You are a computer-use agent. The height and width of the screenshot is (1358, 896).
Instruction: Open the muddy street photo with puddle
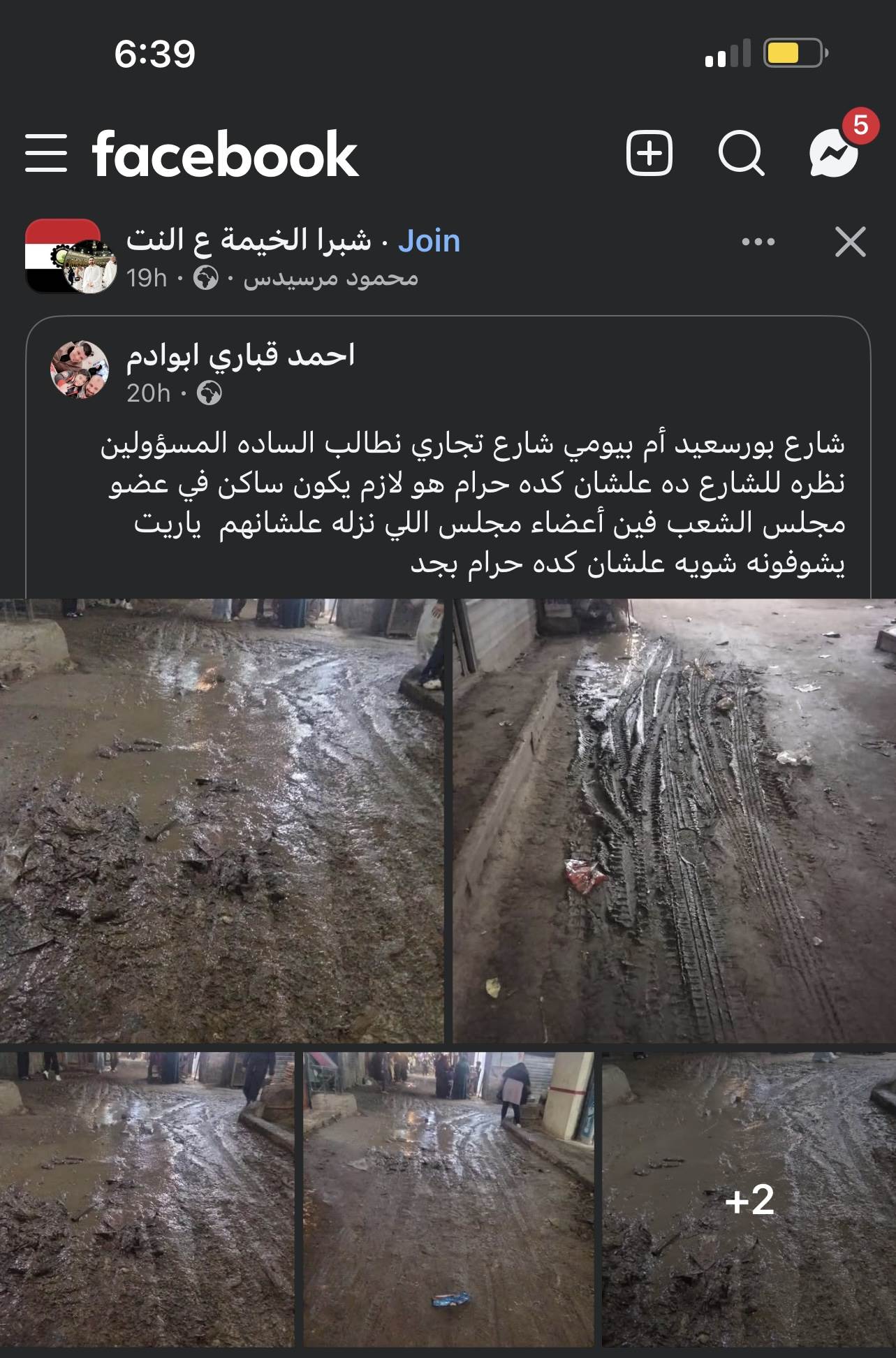point(221,820)
